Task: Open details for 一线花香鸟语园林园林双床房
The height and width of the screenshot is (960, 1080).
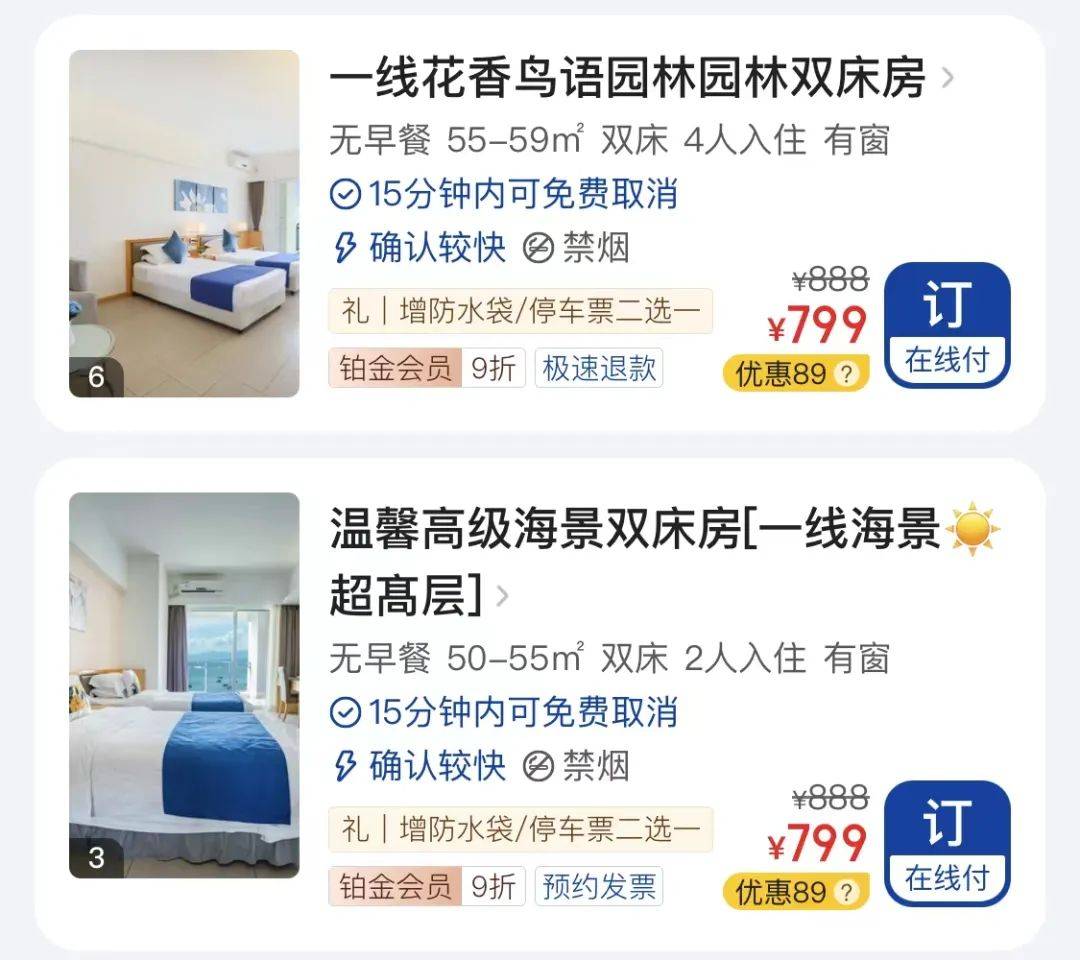Action: click(640, 79)
